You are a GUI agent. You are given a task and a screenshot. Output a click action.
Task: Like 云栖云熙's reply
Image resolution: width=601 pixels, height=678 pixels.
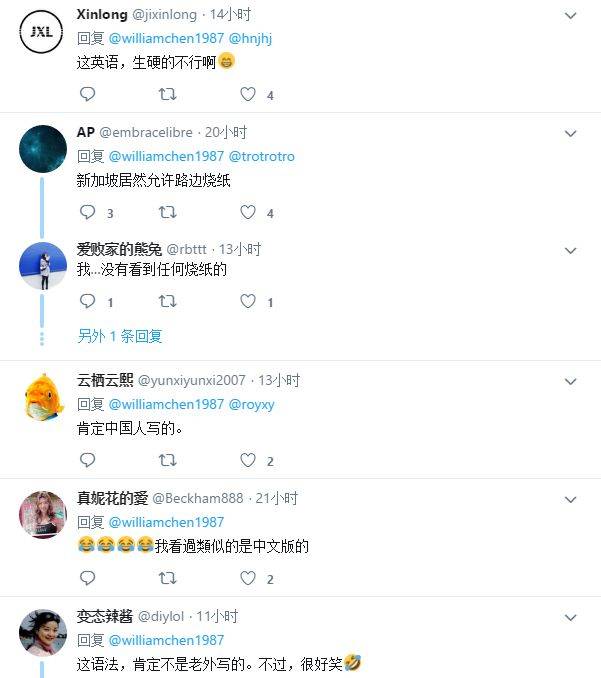pos(248,461)
